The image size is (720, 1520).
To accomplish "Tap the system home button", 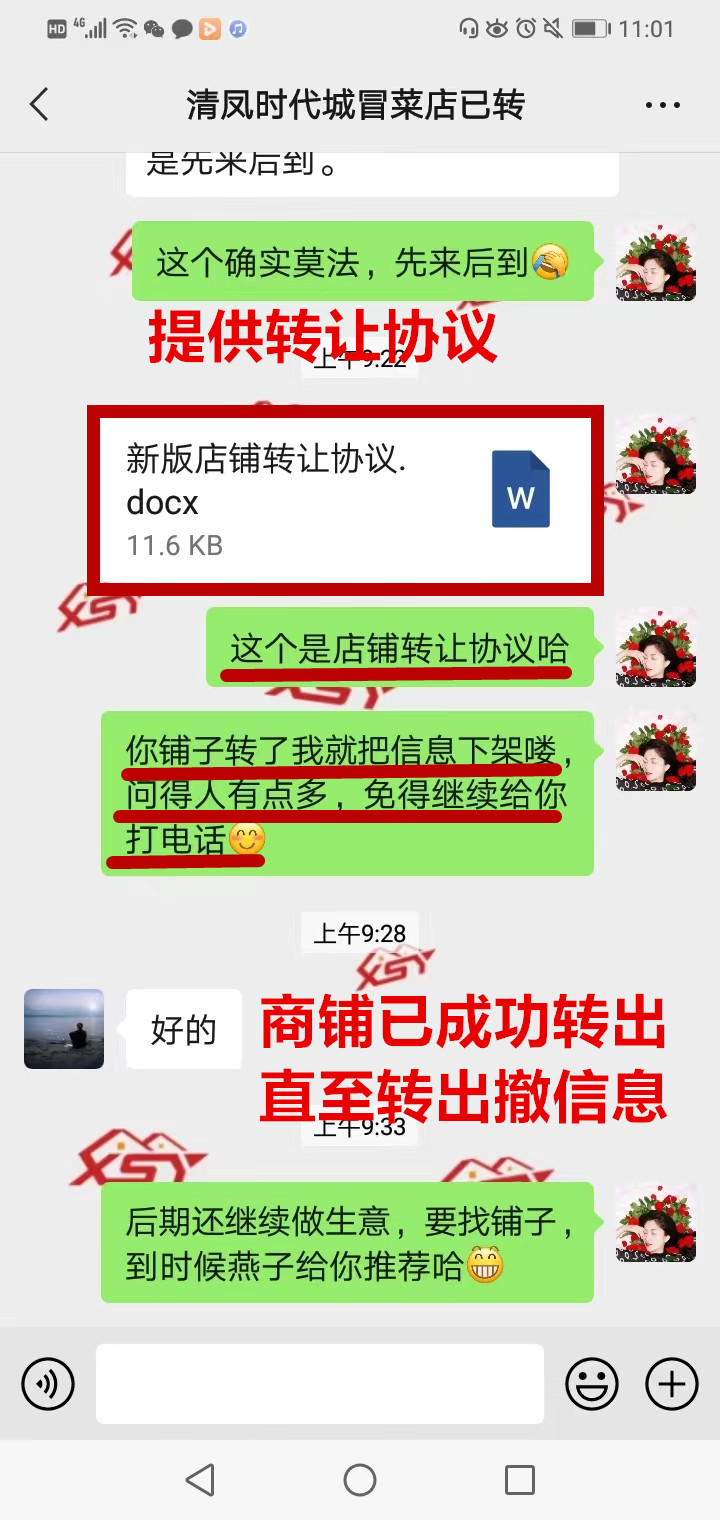I will pos(360,1480).
